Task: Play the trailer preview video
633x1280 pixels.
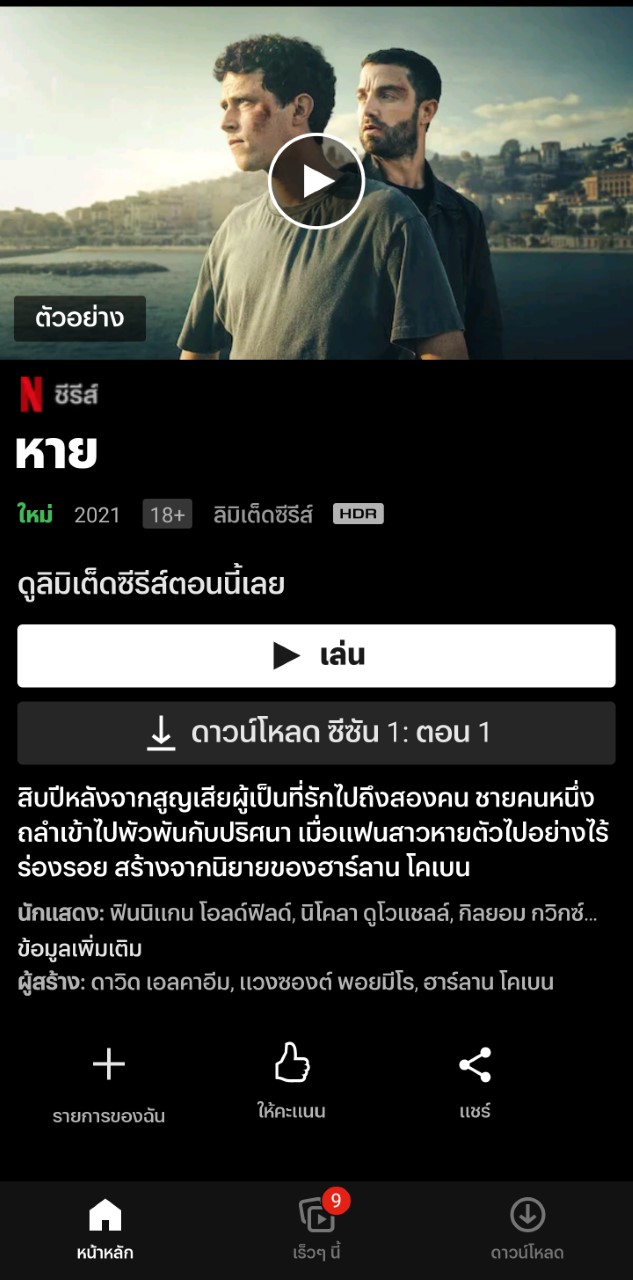Action: point(316,181)
